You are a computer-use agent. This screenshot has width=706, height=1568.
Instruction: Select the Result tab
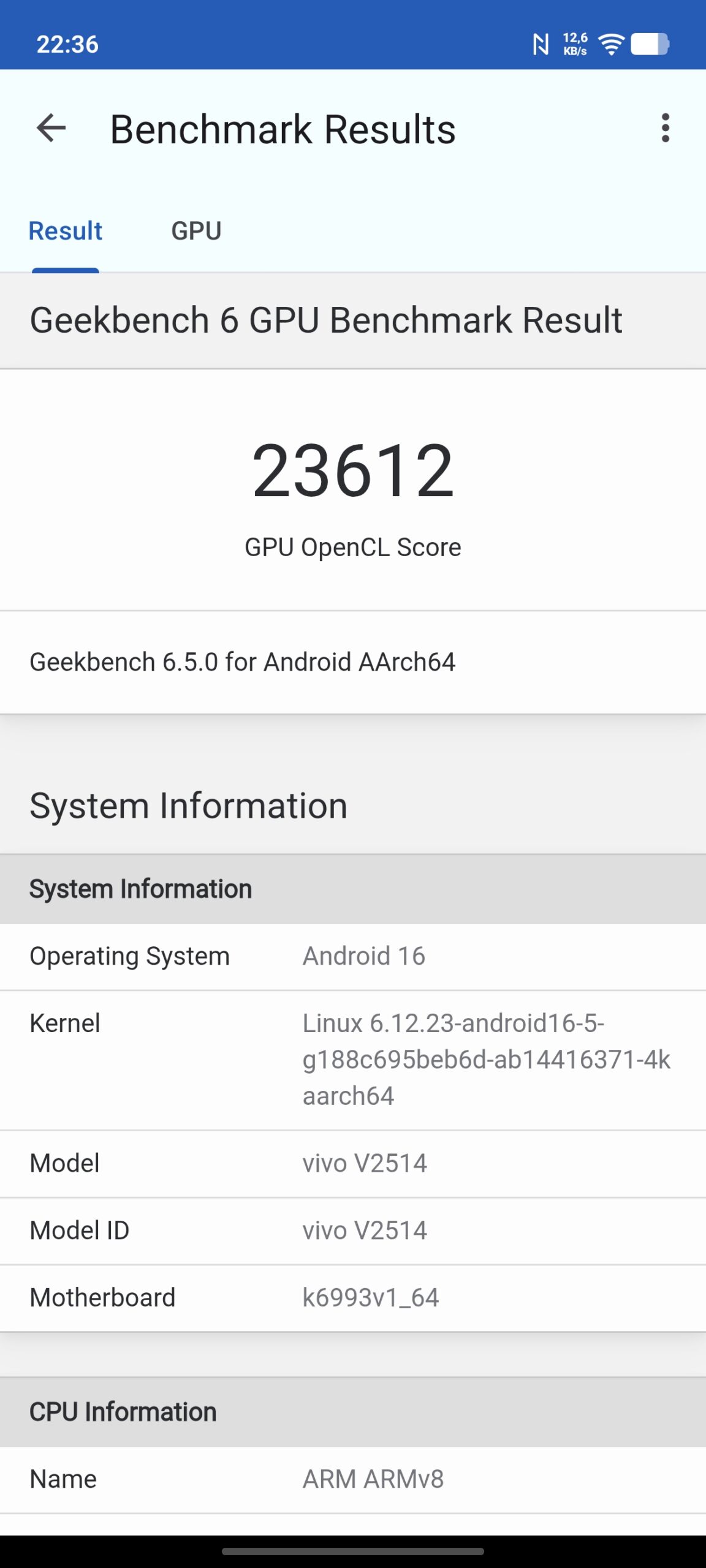66,232
